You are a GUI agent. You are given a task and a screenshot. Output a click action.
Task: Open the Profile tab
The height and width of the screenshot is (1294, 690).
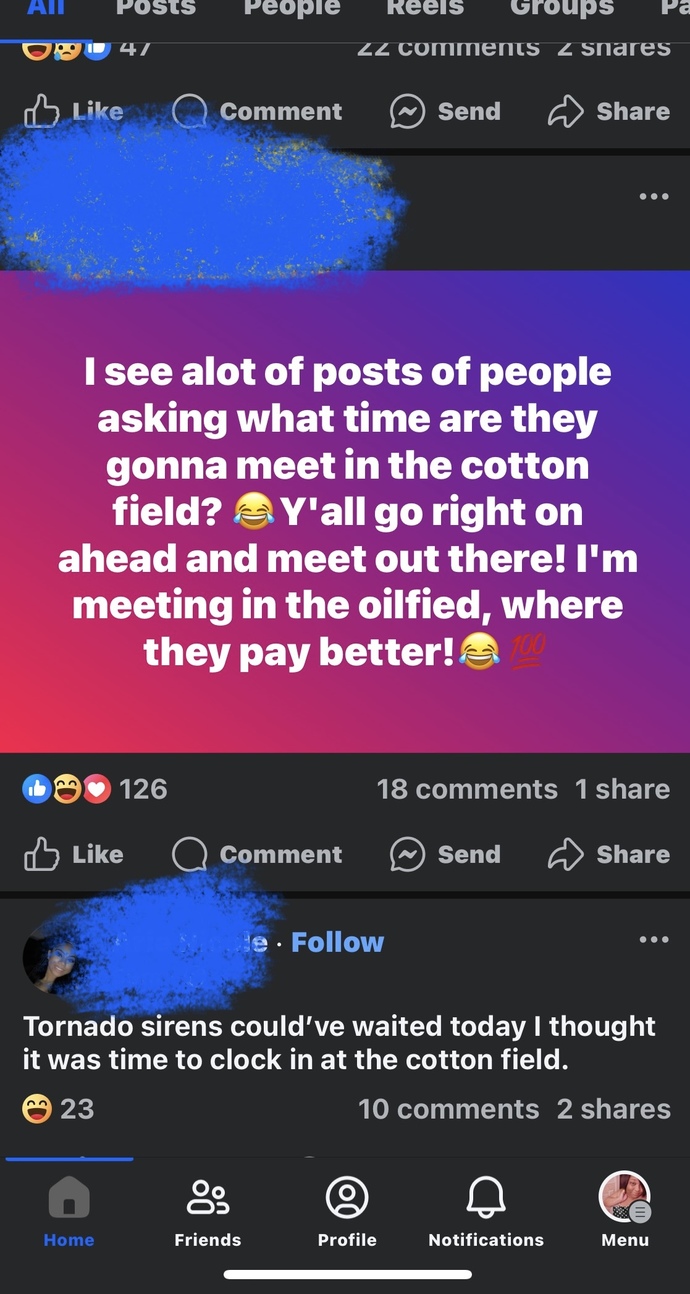coord(347,1212)
